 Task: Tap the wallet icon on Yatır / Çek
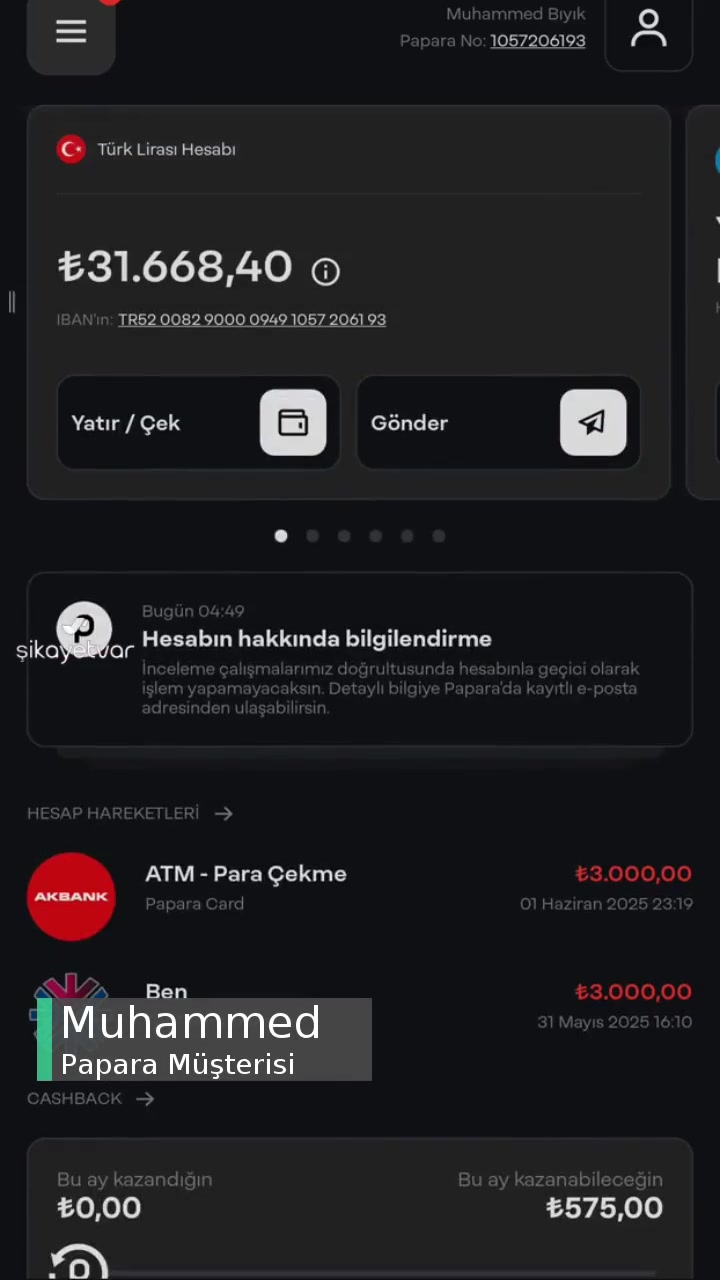pos(293,423)
